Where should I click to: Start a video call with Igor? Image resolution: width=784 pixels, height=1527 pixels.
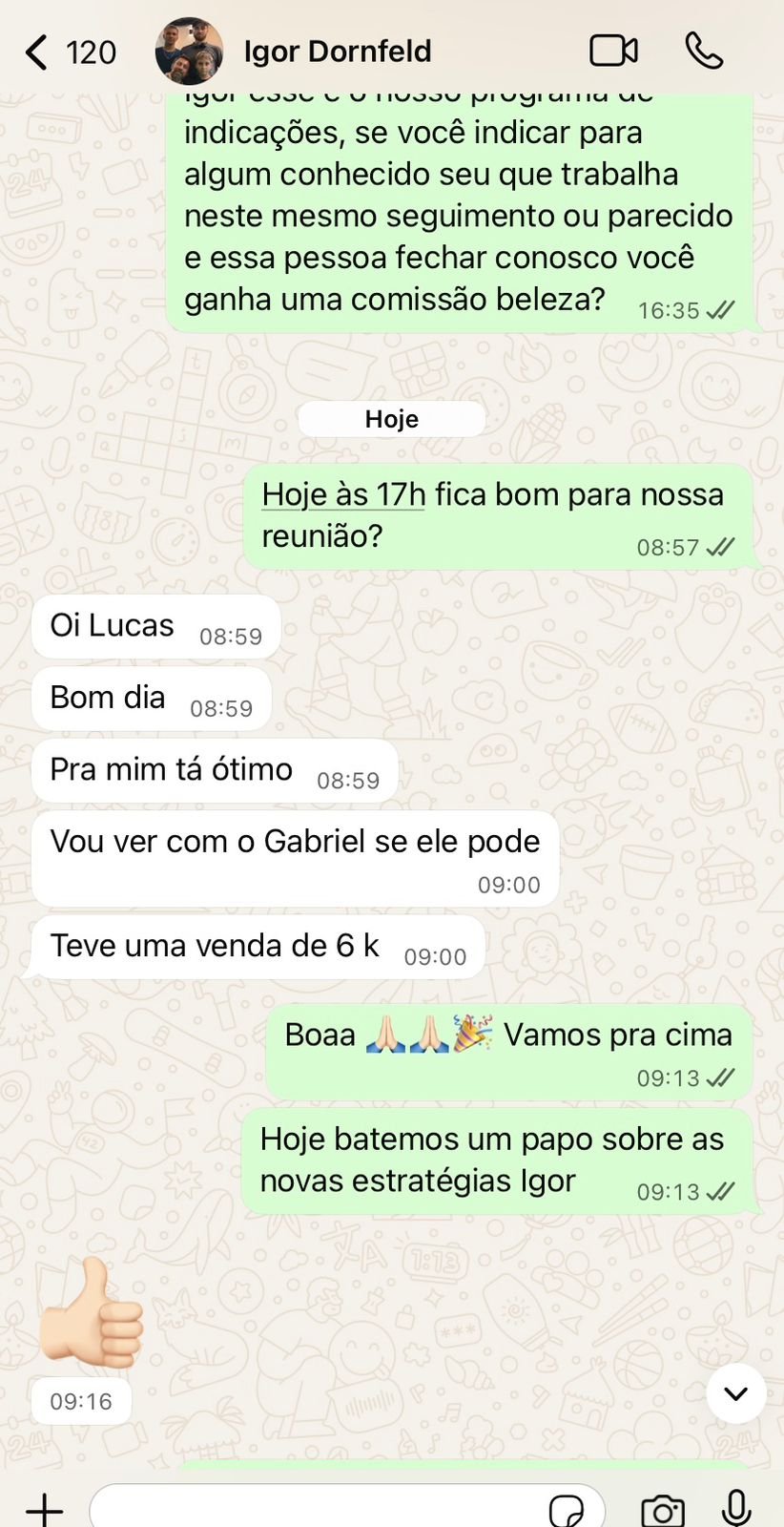click(613, 51)
